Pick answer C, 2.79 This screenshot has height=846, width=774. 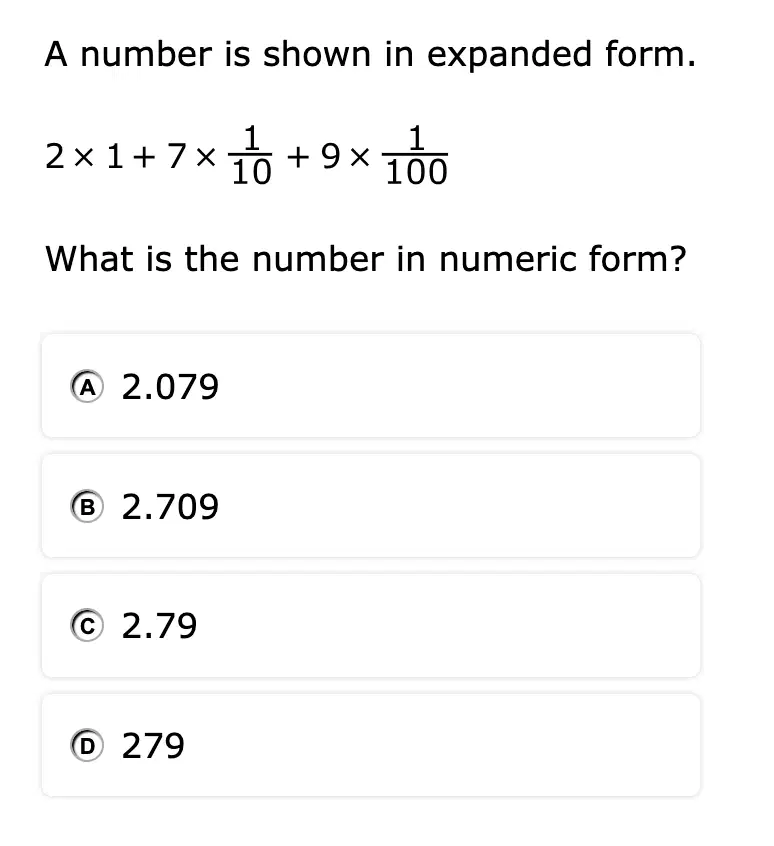[371, 625]
